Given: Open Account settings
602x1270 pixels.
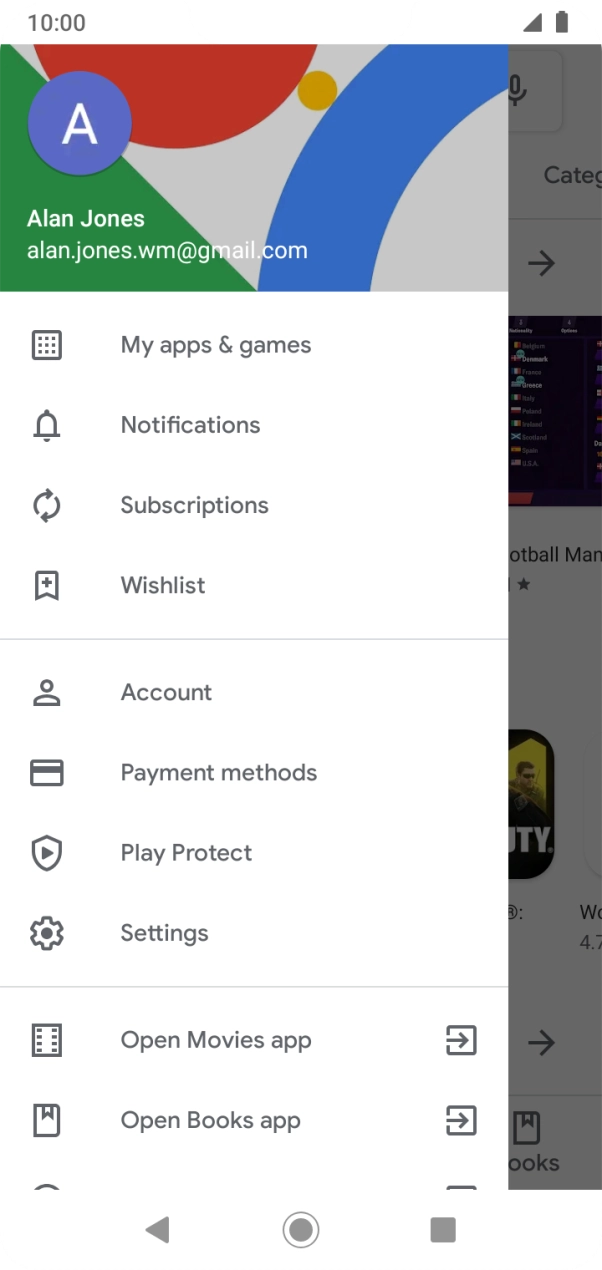Looking at the screenshot, I should coord(166,692).
